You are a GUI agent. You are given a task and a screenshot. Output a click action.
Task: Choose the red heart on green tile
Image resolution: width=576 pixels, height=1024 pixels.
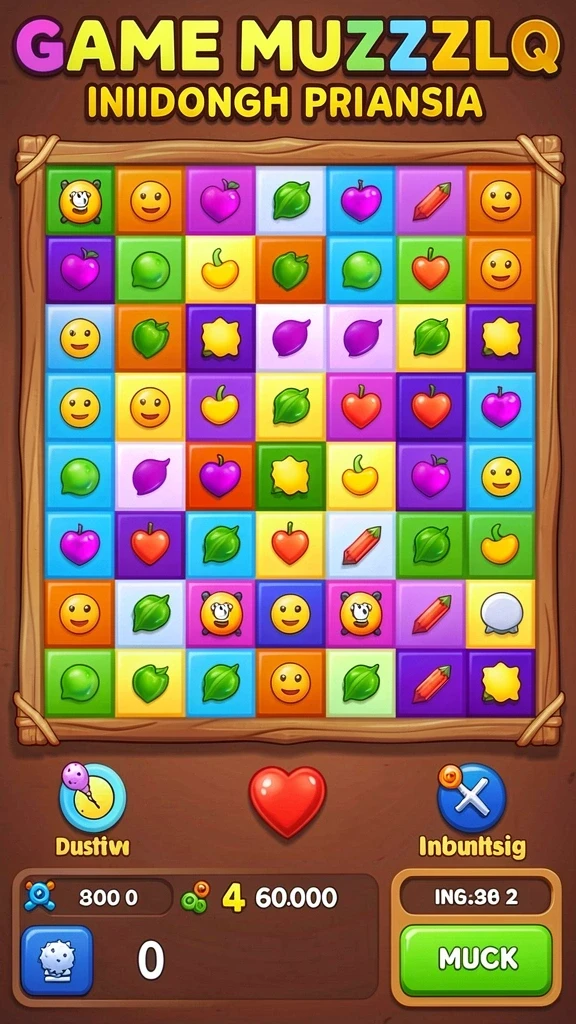431,270
